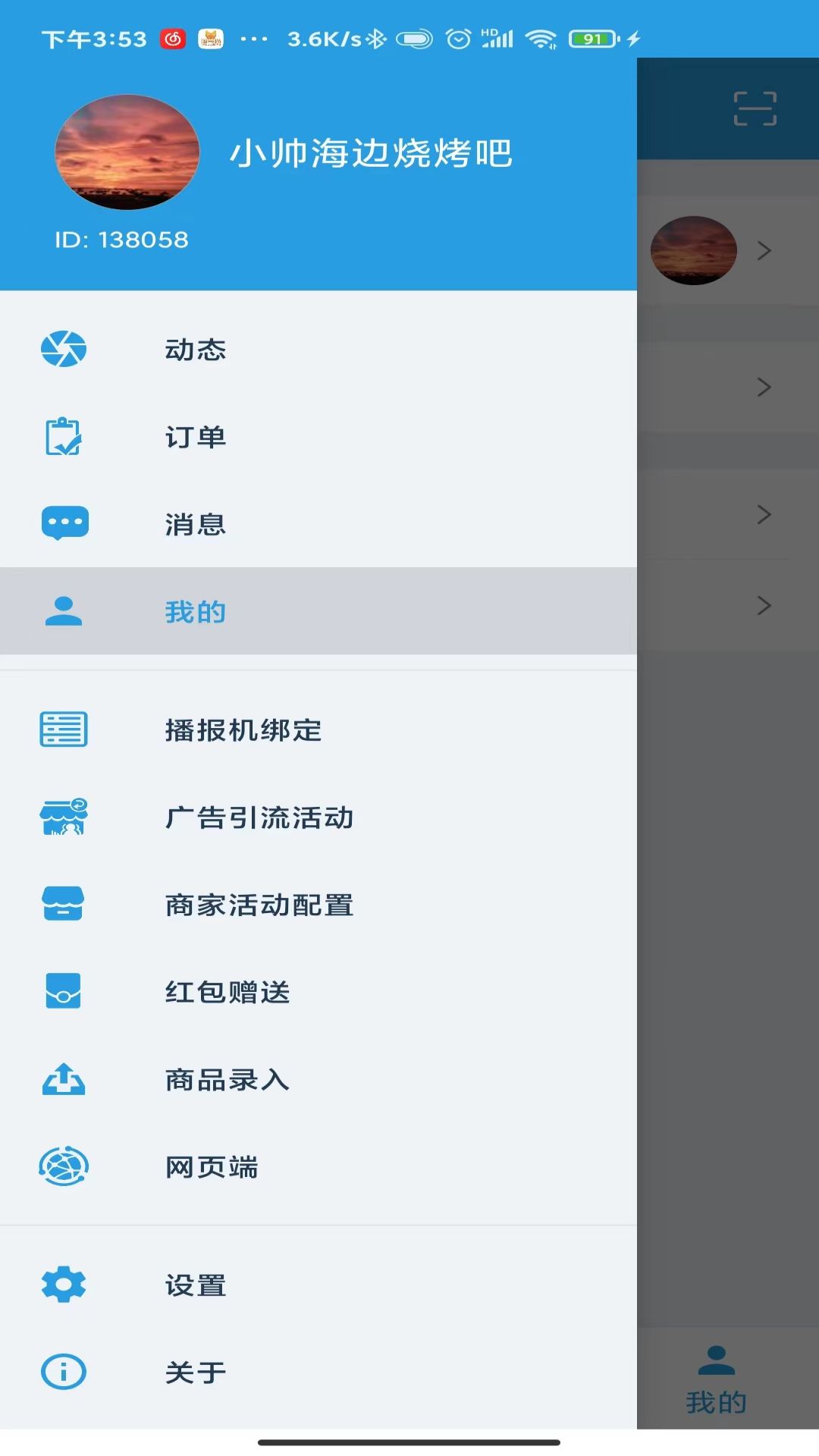Click the 小帅海边烧烤吧 shop name
Viewport: 819px width, 1456px height.
click(x=371, y=152)
